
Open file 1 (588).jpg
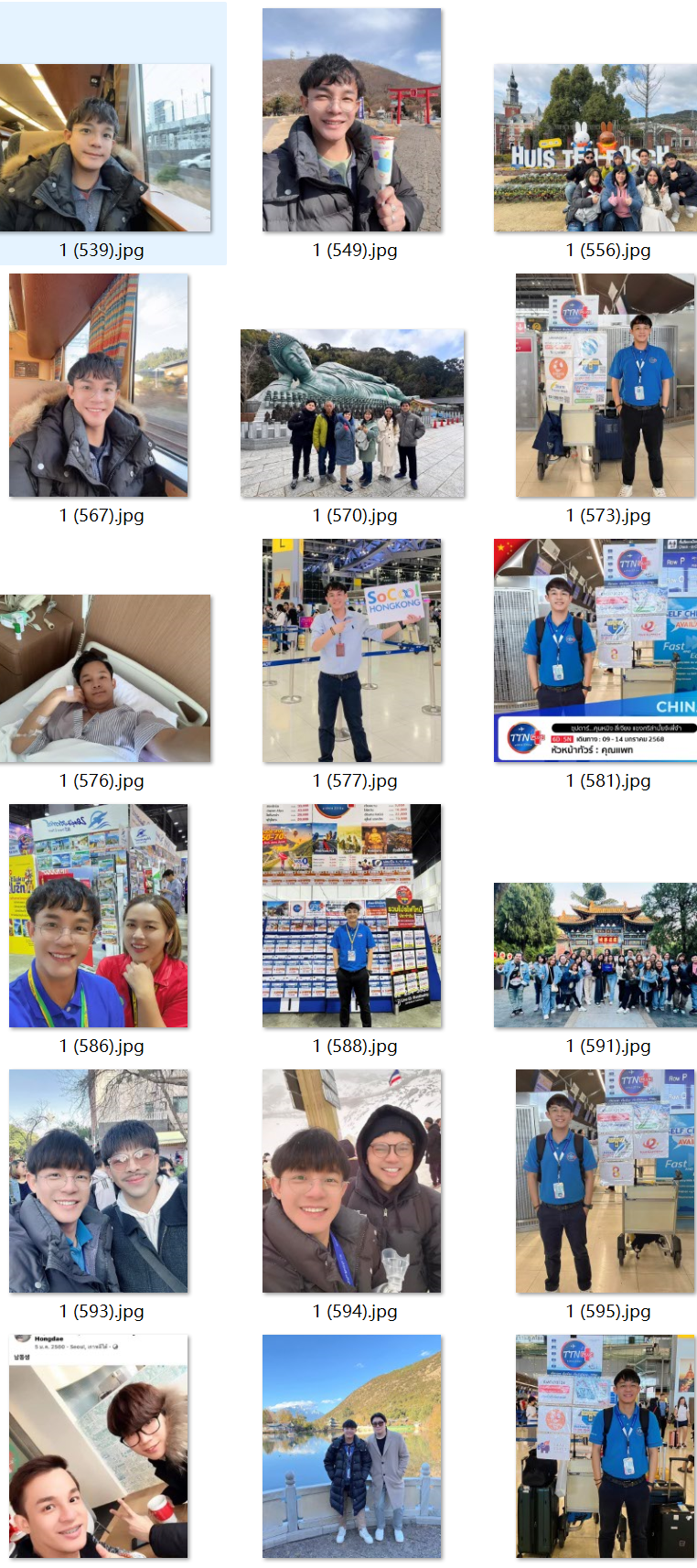click(x=352, y=916)
